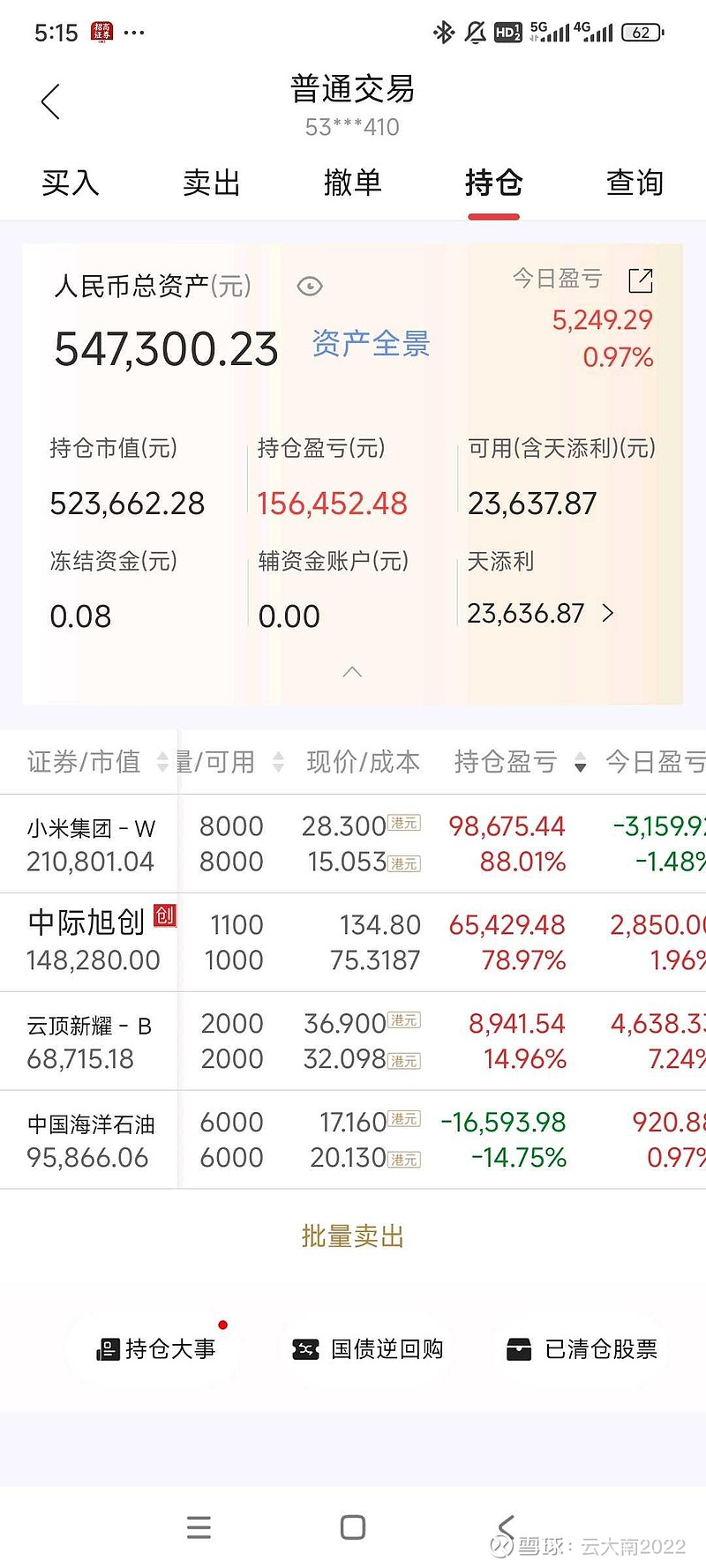This screenshot has width=706, height=1568.
Task: Open 持仓大事
Action: tap(156, 1349)
